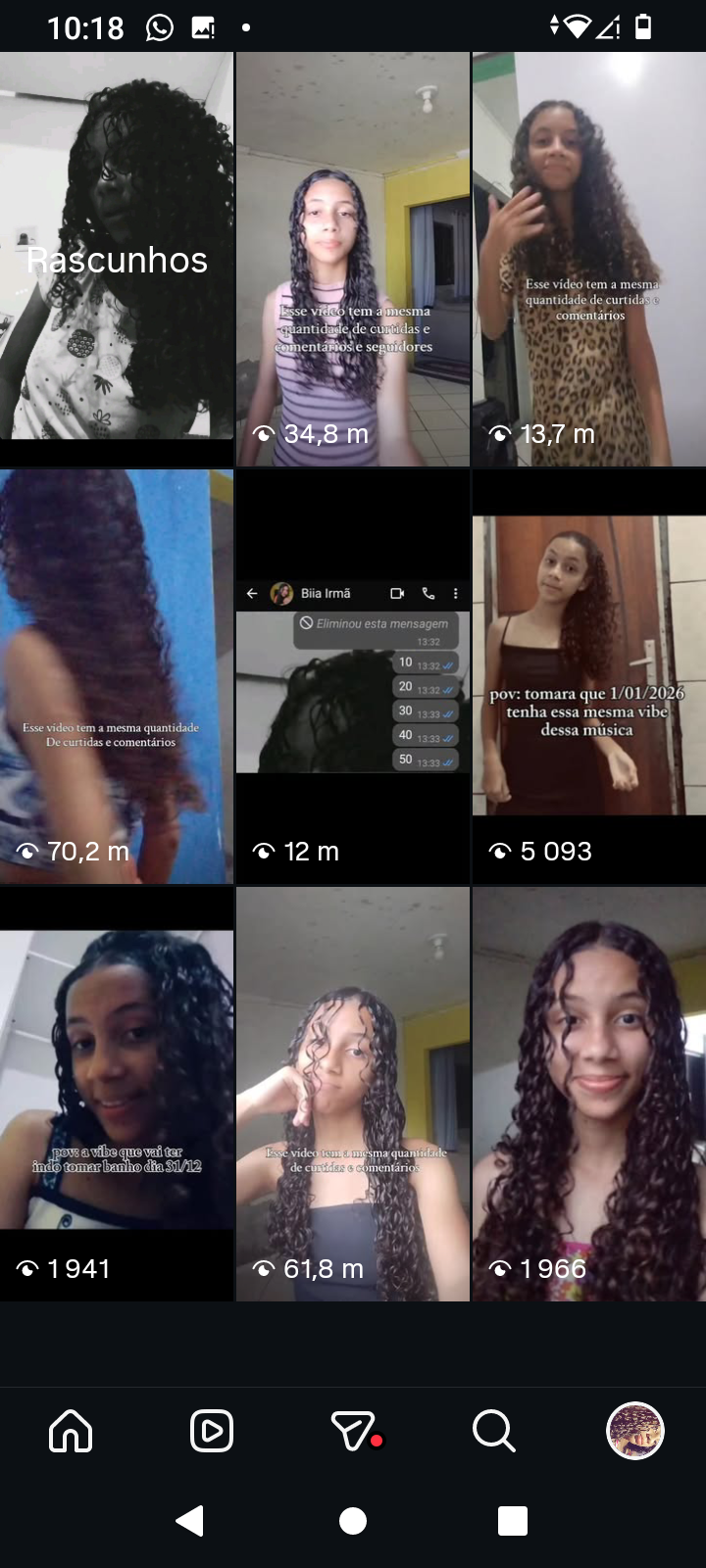706x1568 pixels.
Task: Open direct messages from the bottom bar
Action: pos(353,1432)
